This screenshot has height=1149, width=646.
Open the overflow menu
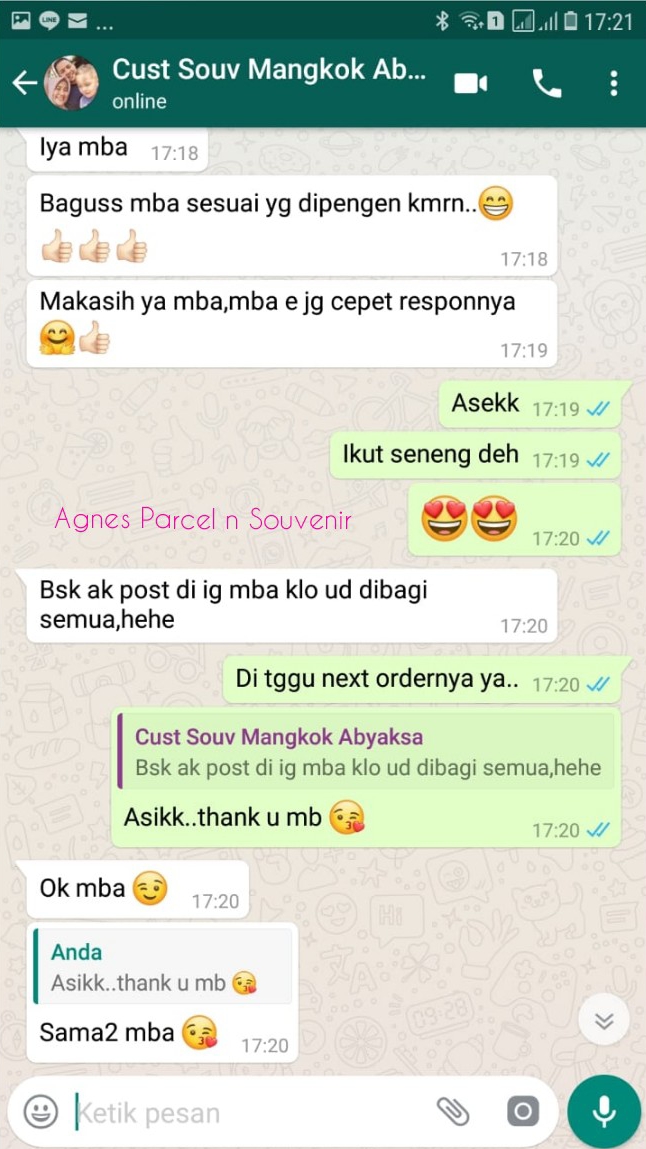point(614,84)
